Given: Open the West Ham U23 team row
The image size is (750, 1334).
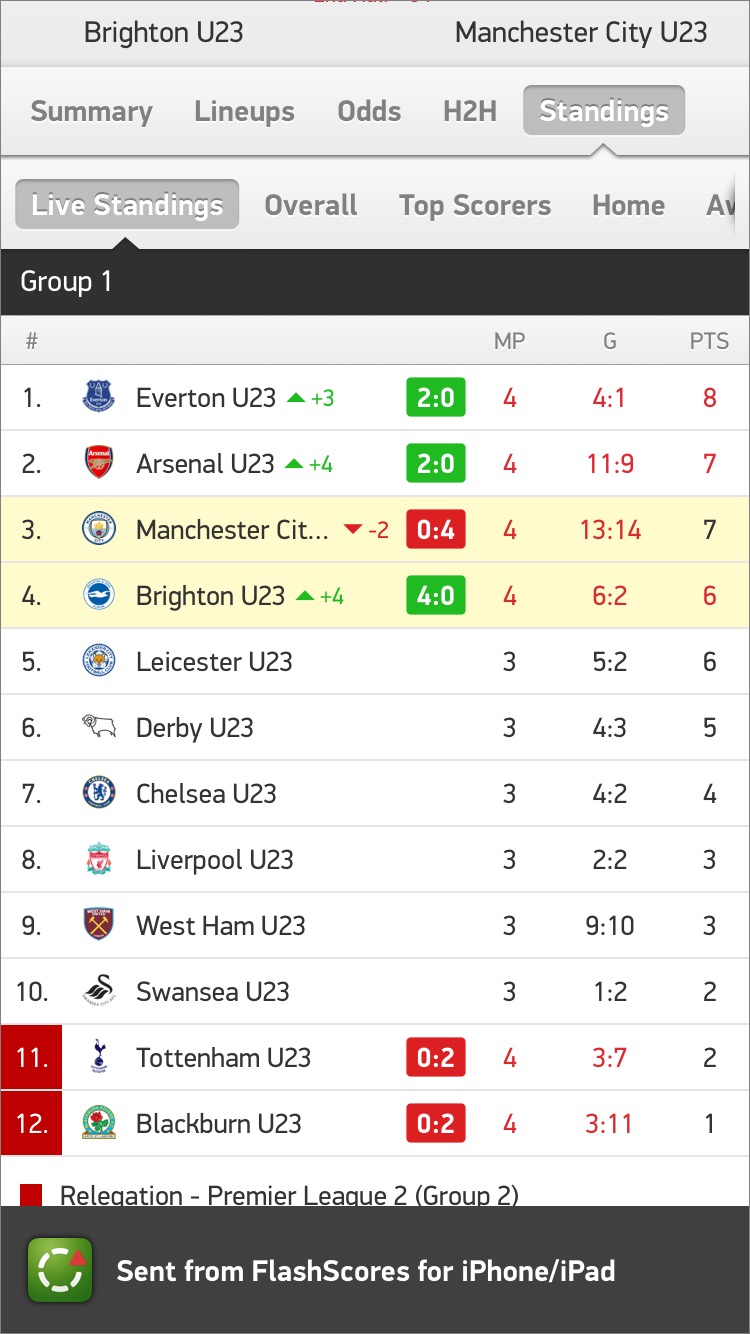Looking at the screenshot, I should (375, 926).
